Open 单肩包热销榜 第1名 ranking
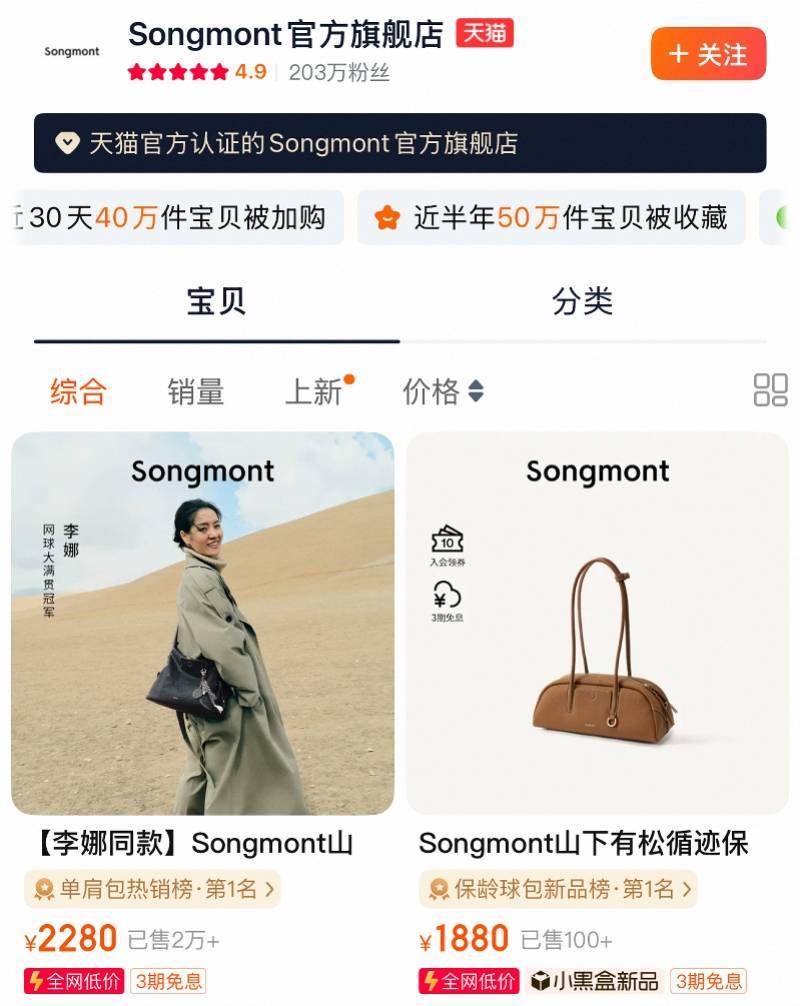The image size is (800, 1006). pos(152,889)
